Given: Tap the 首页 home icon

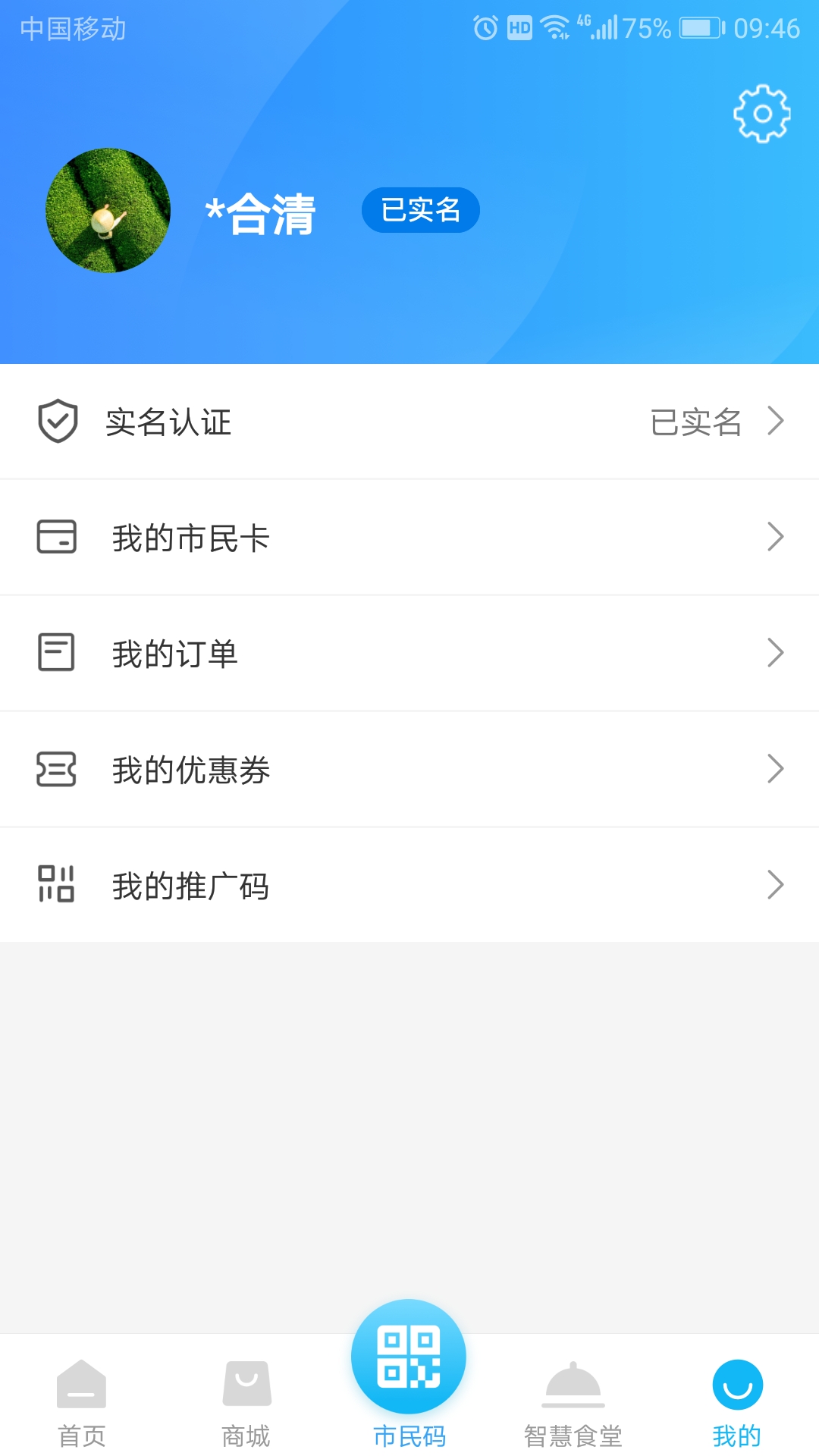Looking at the screenshot, I should pyautogui.click(x=81, y=1384).
